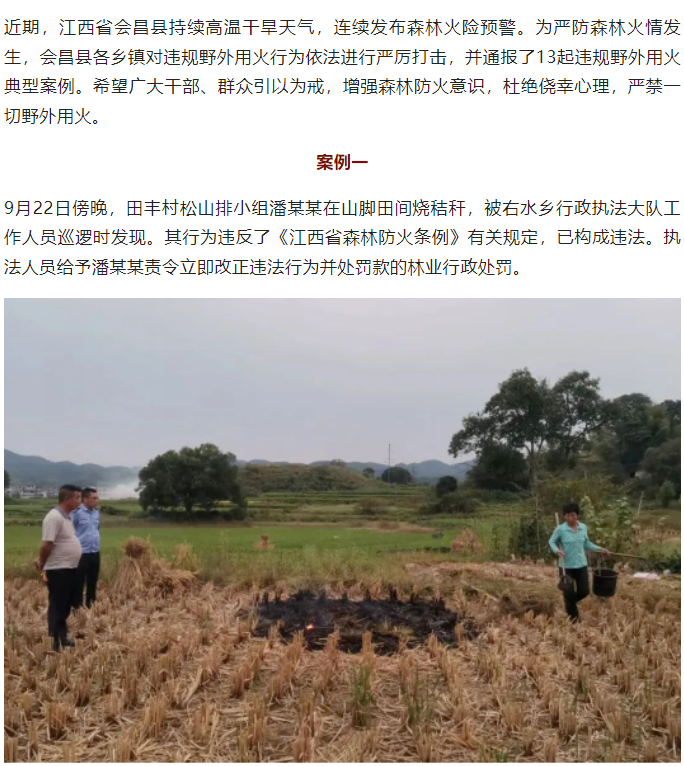Open the photo under 案例一 full-screen
The image size is (684, 766).
(342, 530)
